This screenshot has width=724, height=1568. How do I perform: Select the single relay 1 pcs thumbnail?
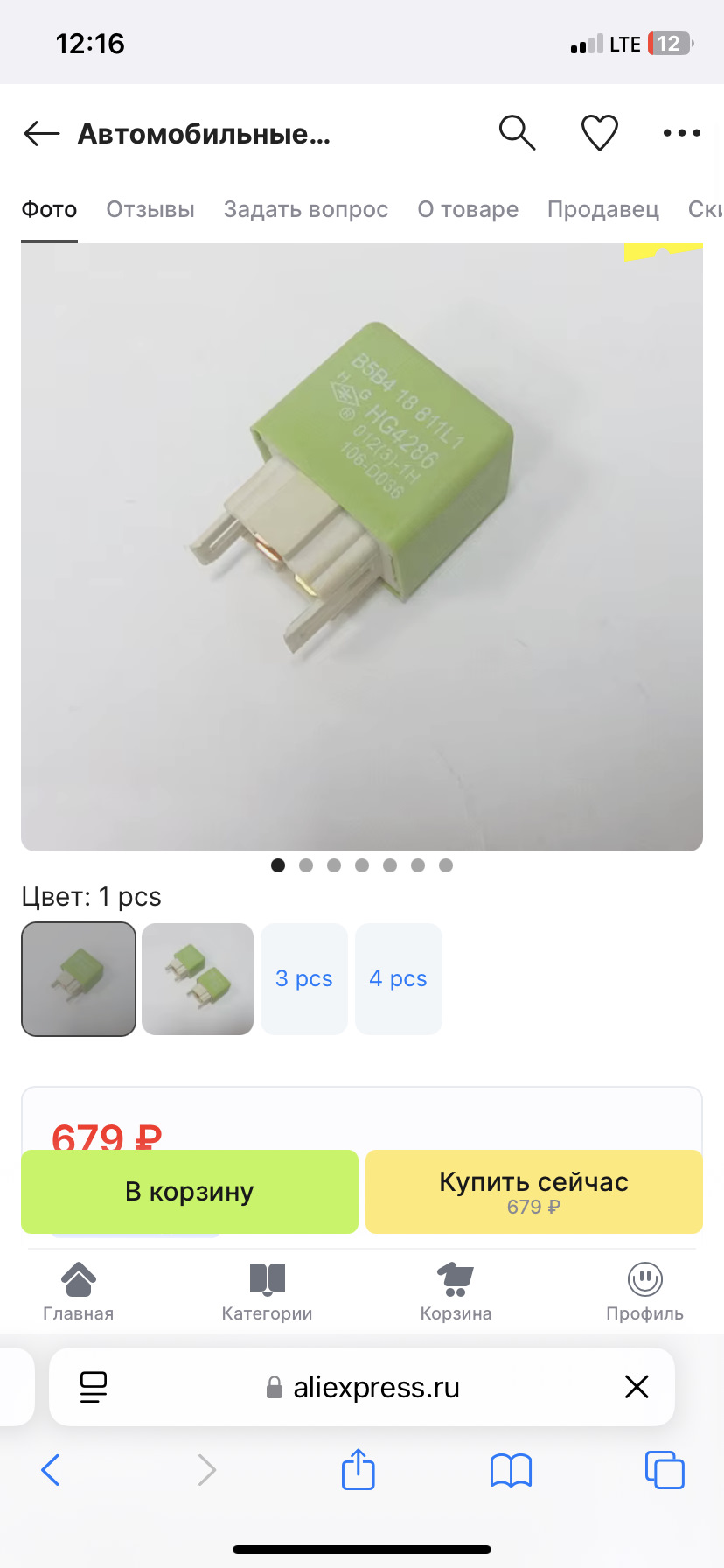tap(79, 978)
